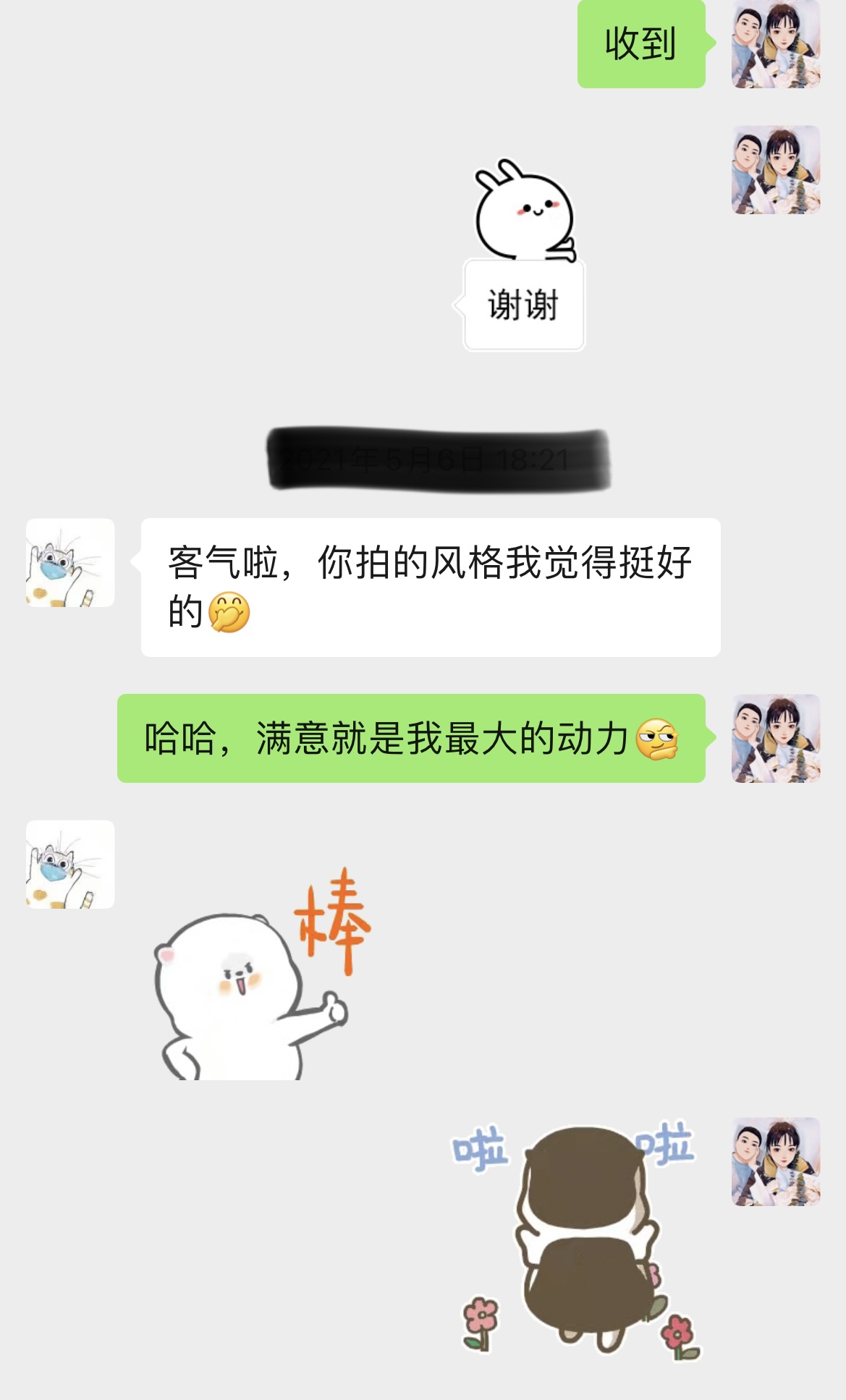Open cat avatar above the 棒 bear sticker
Viewport: 846px width, 1400px height.
tap(70, 865)
